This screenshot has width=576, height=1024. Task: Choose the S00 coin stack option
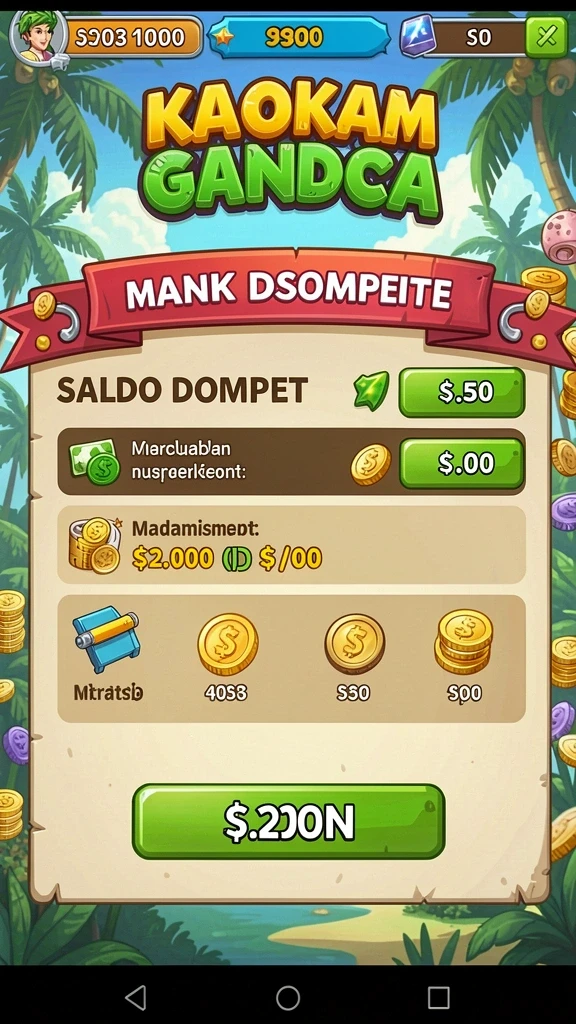pyautogui.click(x=464, y=655)
